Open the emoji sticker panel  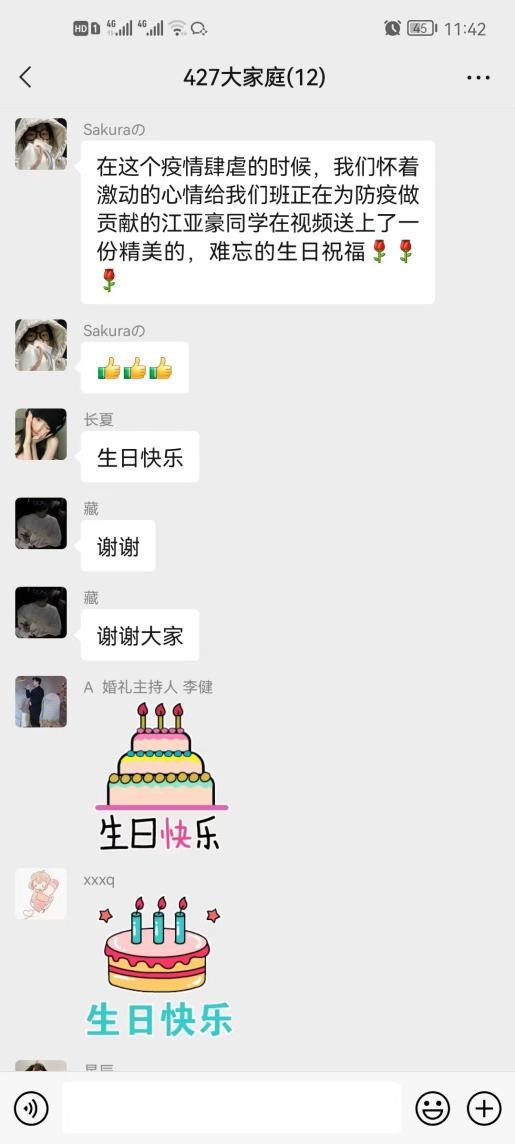pos(433,1109)
